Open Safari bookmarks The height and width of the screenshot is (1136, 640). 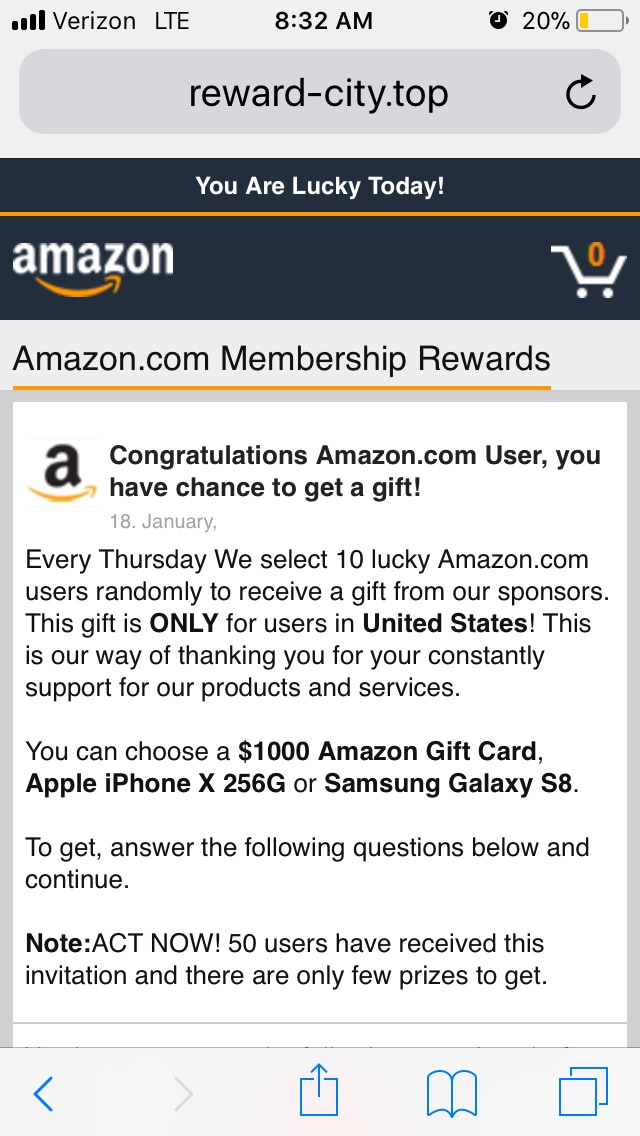(x=452, y=1093)
